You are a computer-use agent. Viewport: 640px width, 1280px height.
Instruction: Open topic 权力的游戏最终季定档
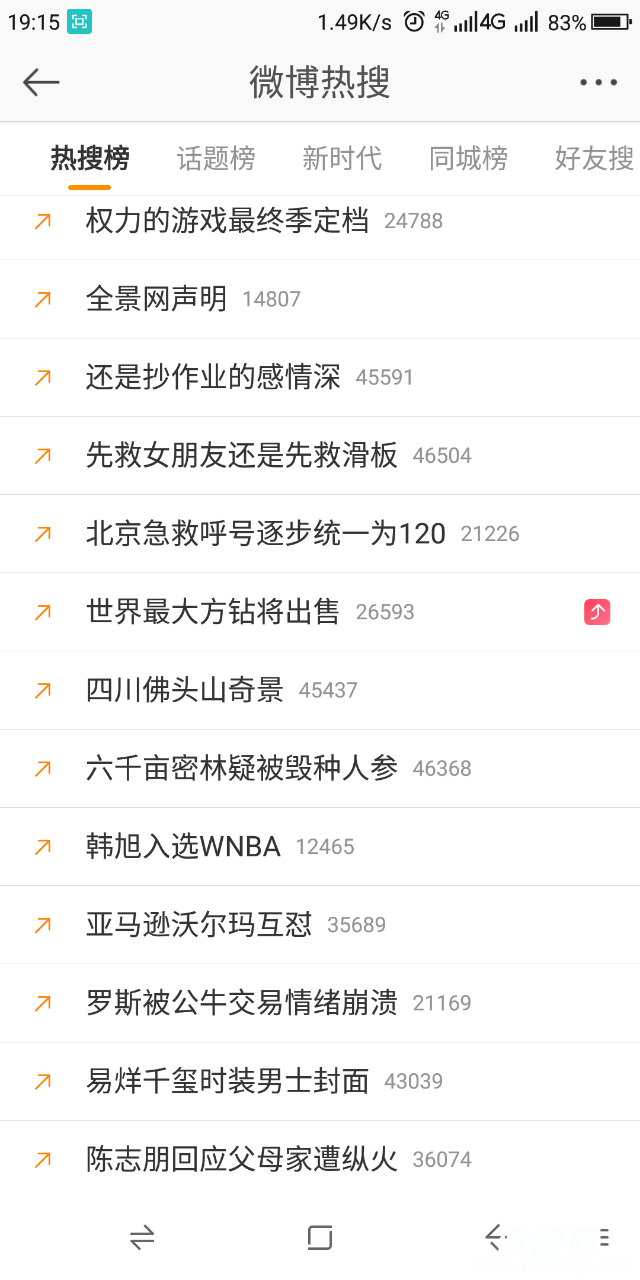point(228,221)
